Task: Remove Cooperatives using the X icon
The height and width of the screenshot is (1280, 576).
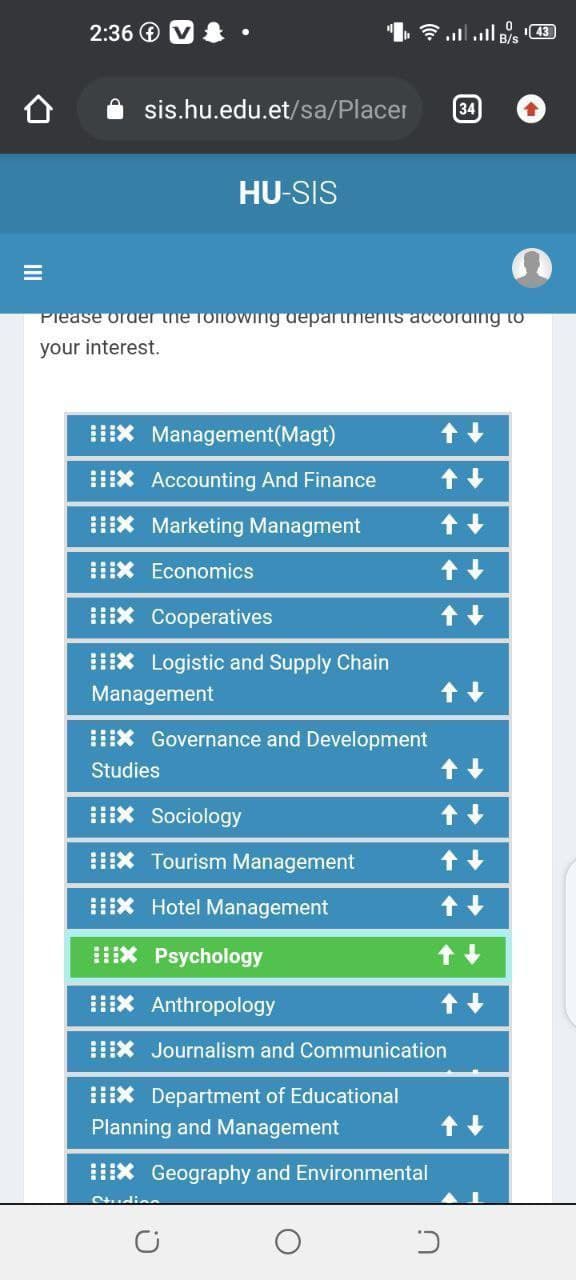Action: click(125, 616)
